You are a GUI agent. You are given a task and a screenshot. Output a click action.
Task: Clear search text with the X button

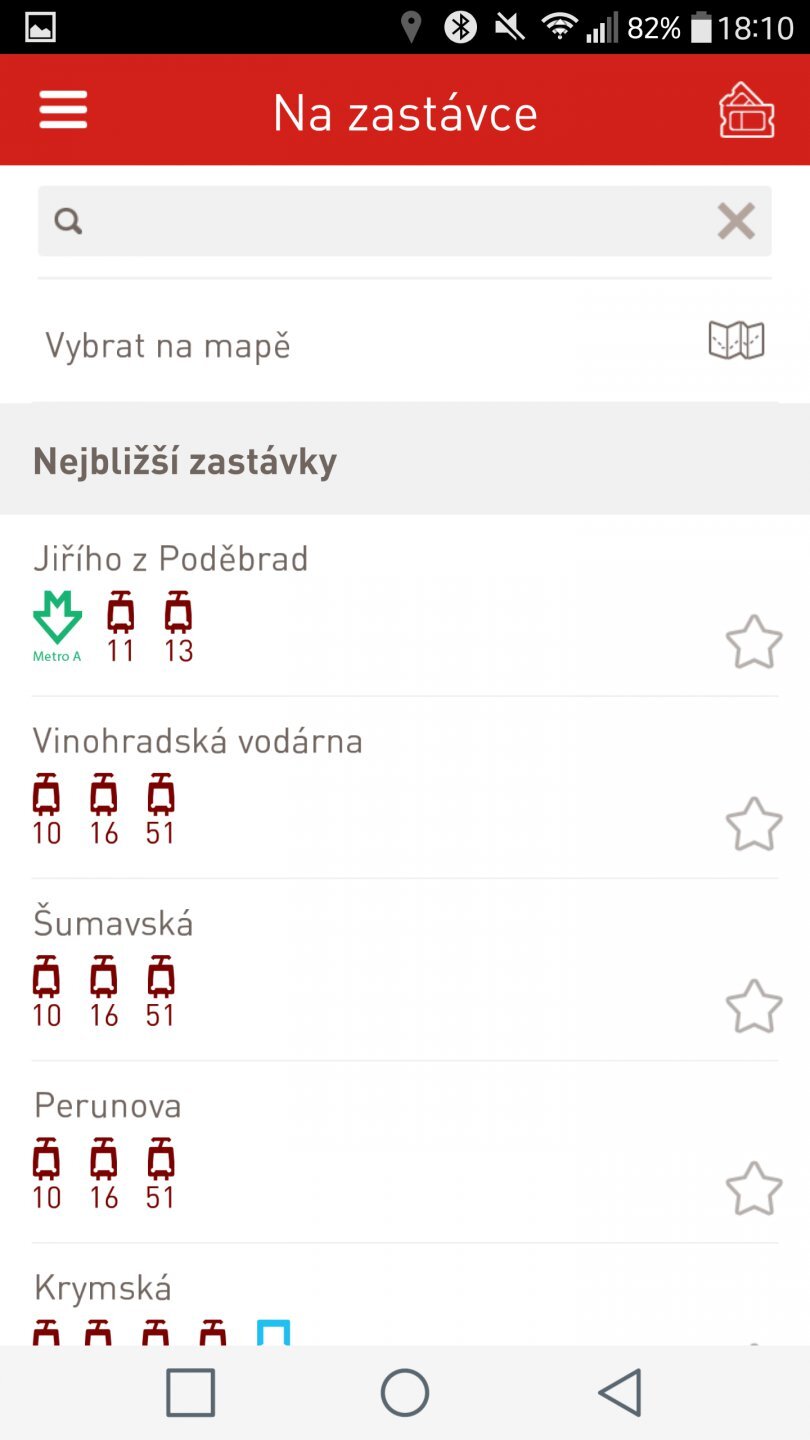[736, 220]
